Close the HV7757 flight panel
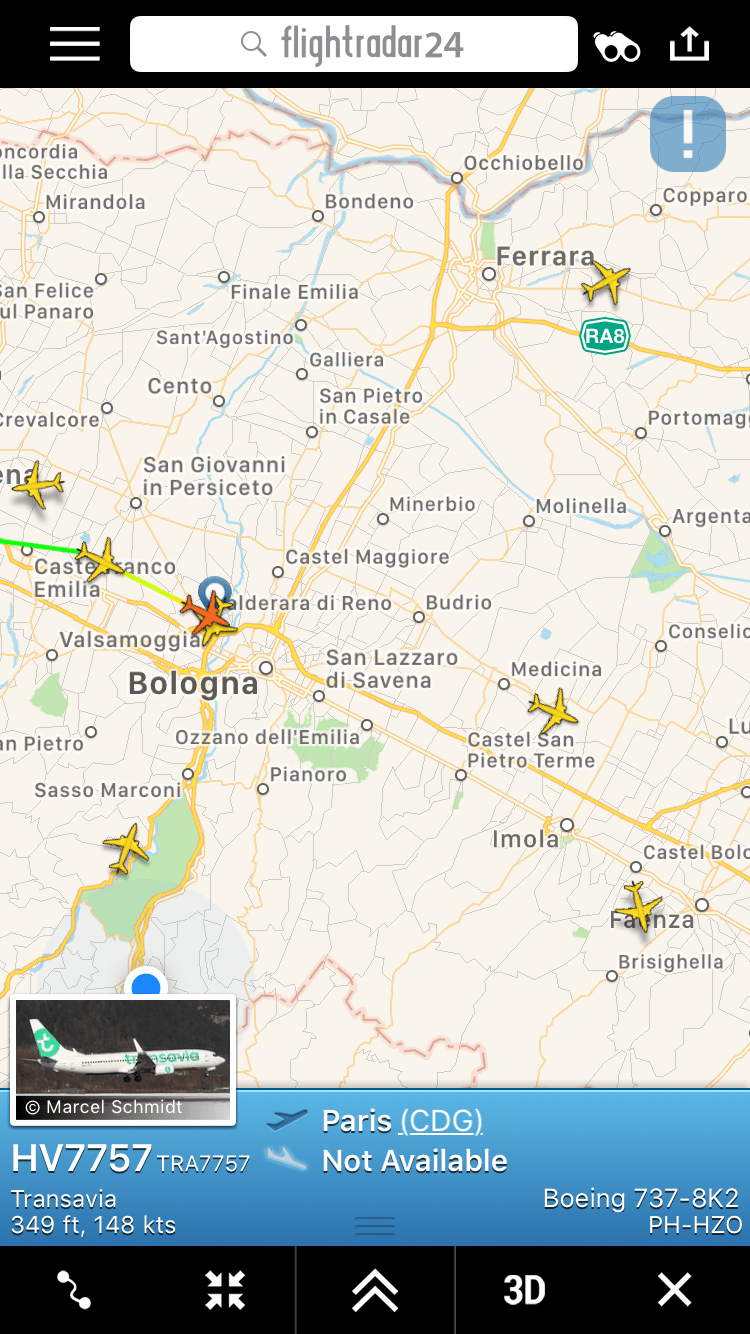Image resolution: width=750 pixels, height=1334 pixels. (x=675, y=1290)
